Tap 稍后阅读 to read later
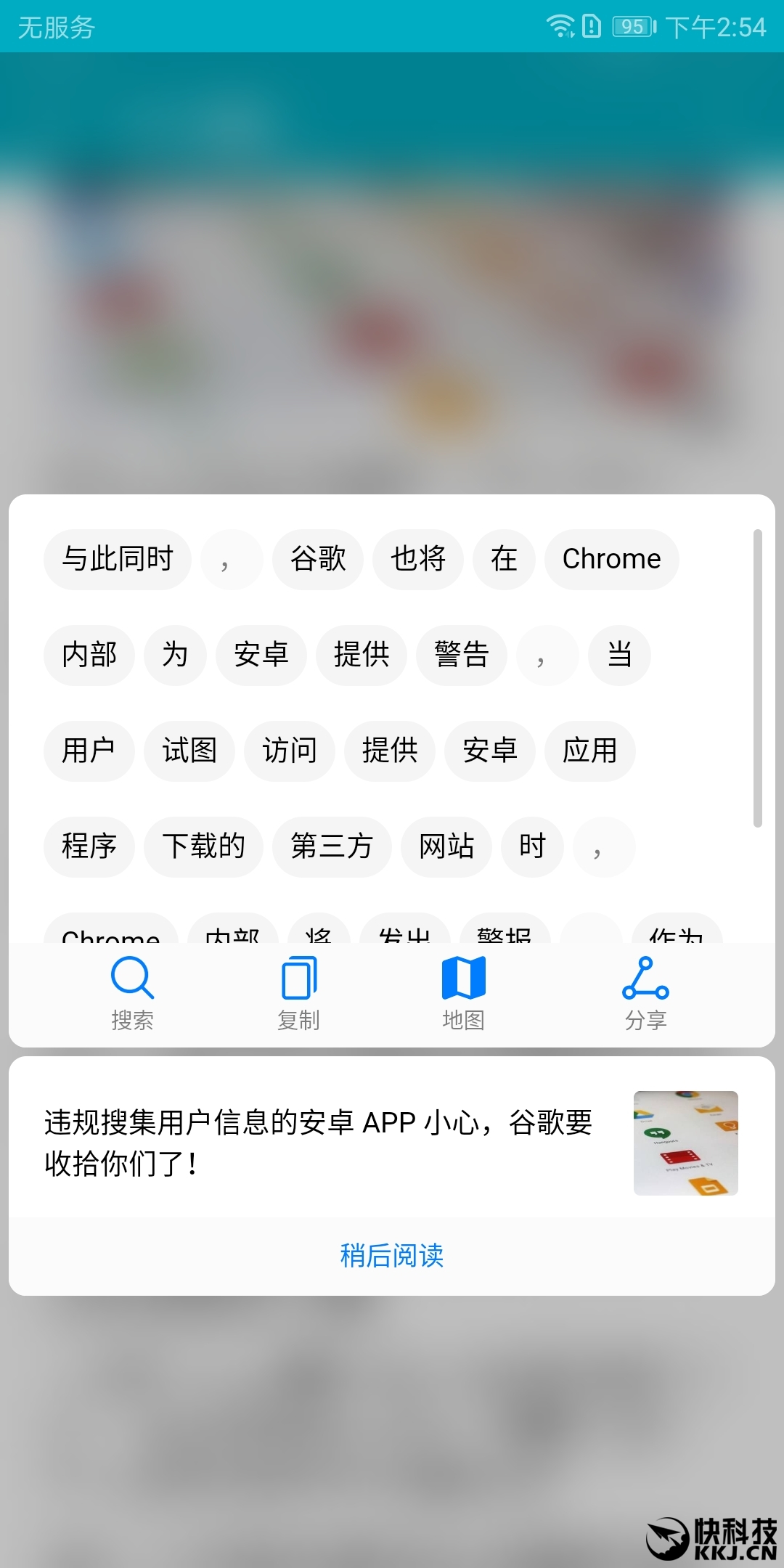 tap(392, 1255)
